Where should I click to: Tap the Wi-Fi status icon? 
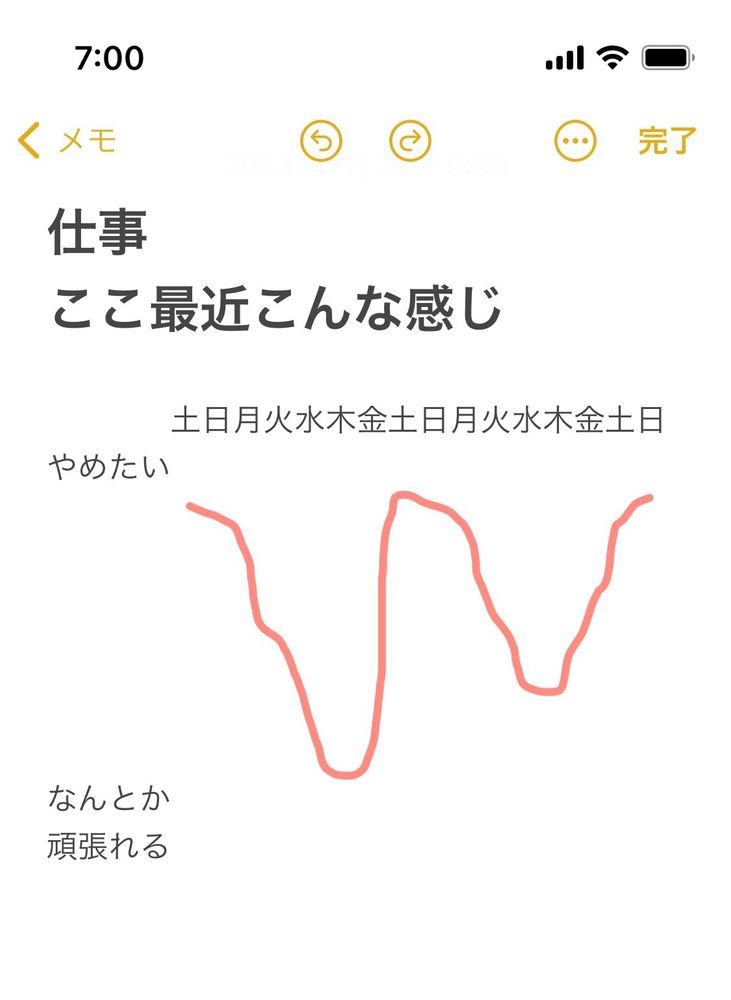coord(614,58)
